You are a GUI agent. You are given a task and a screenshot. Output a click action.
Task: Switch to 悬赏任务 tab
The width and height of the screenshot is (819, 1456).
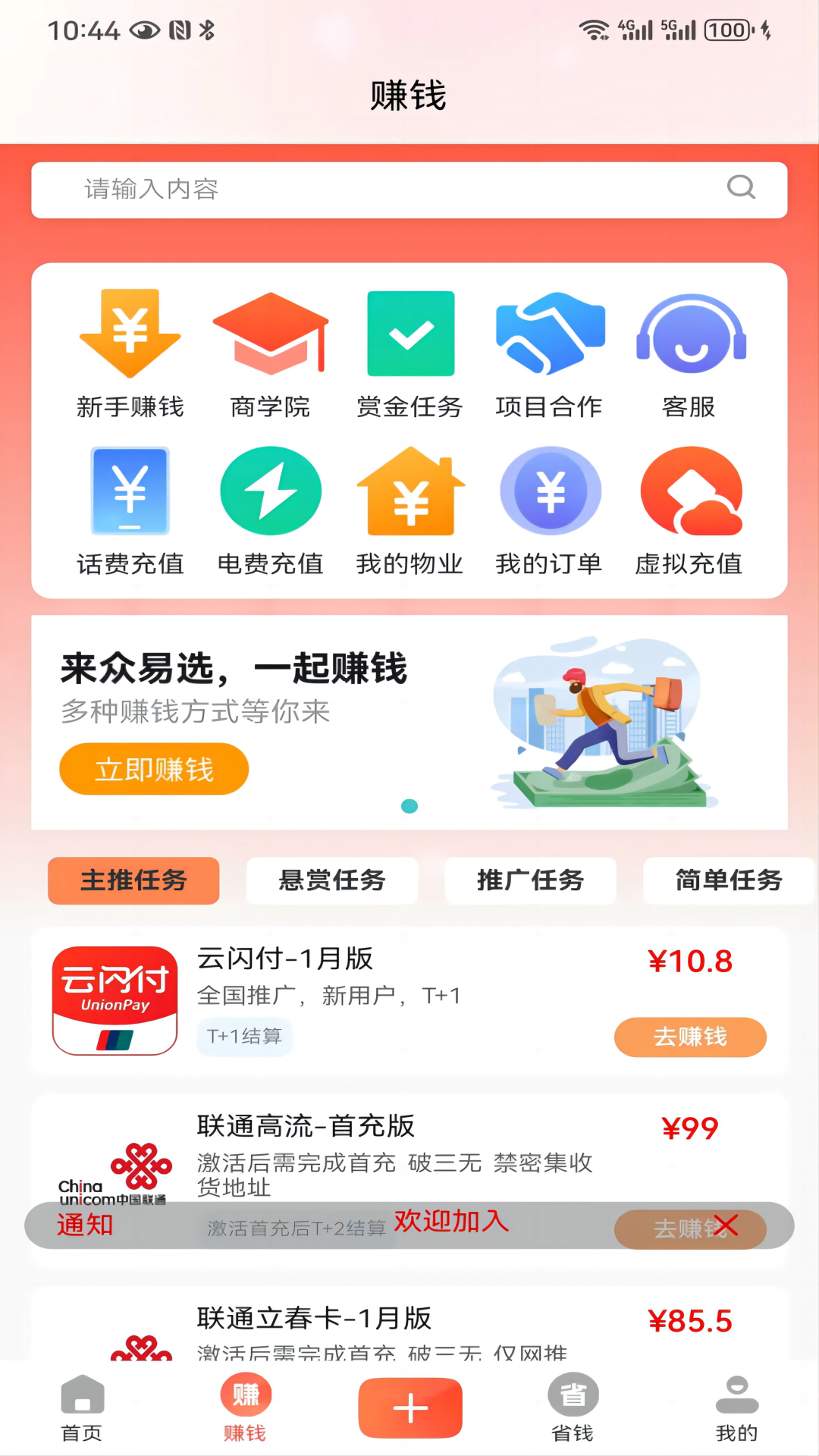click(332, 880)
